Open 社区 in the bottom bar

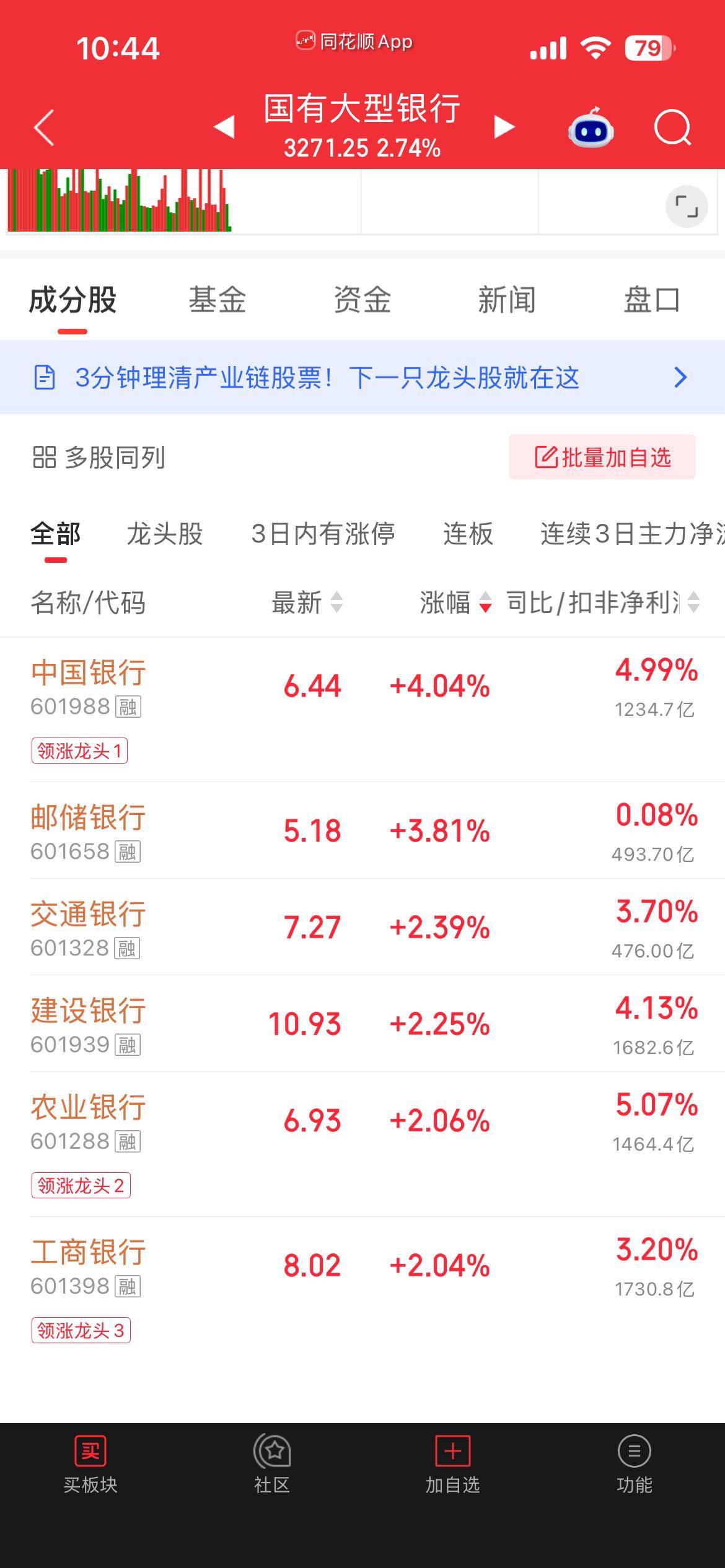pos(272,1465)
